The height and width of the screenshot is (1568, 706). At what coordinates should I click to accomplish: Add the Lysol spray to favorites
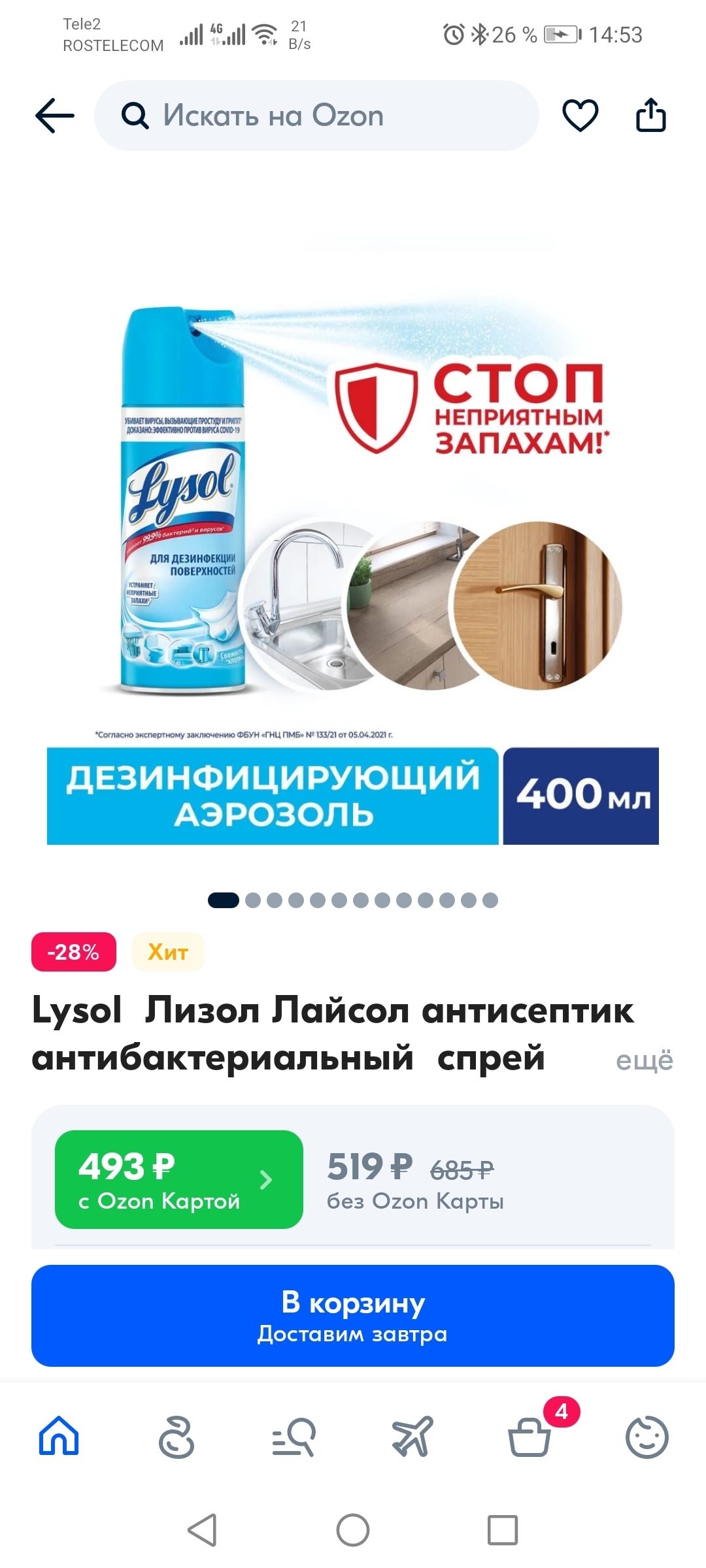coord(580,116)
